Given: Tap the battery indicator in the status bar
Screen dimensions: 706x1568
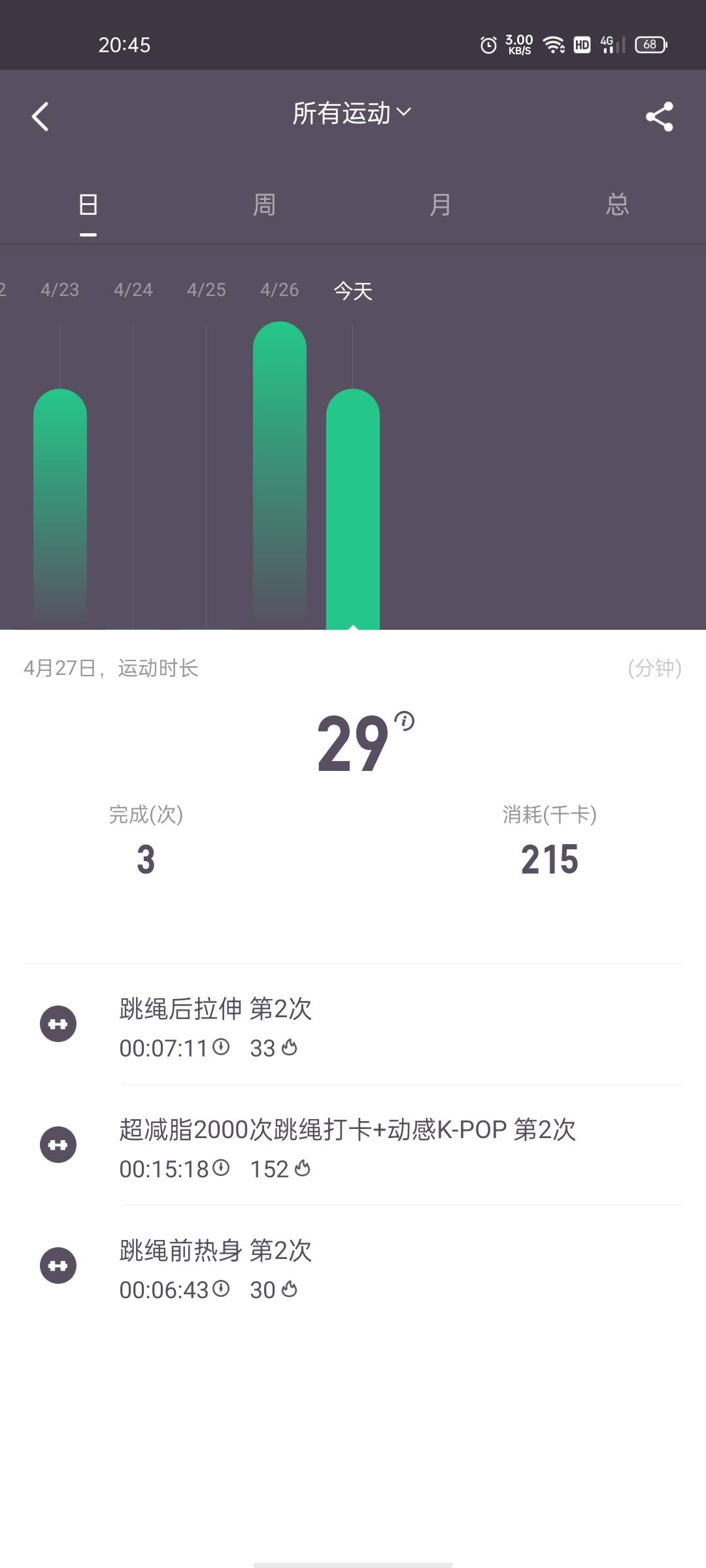Looking at the screenshot, I should point(650,44).
